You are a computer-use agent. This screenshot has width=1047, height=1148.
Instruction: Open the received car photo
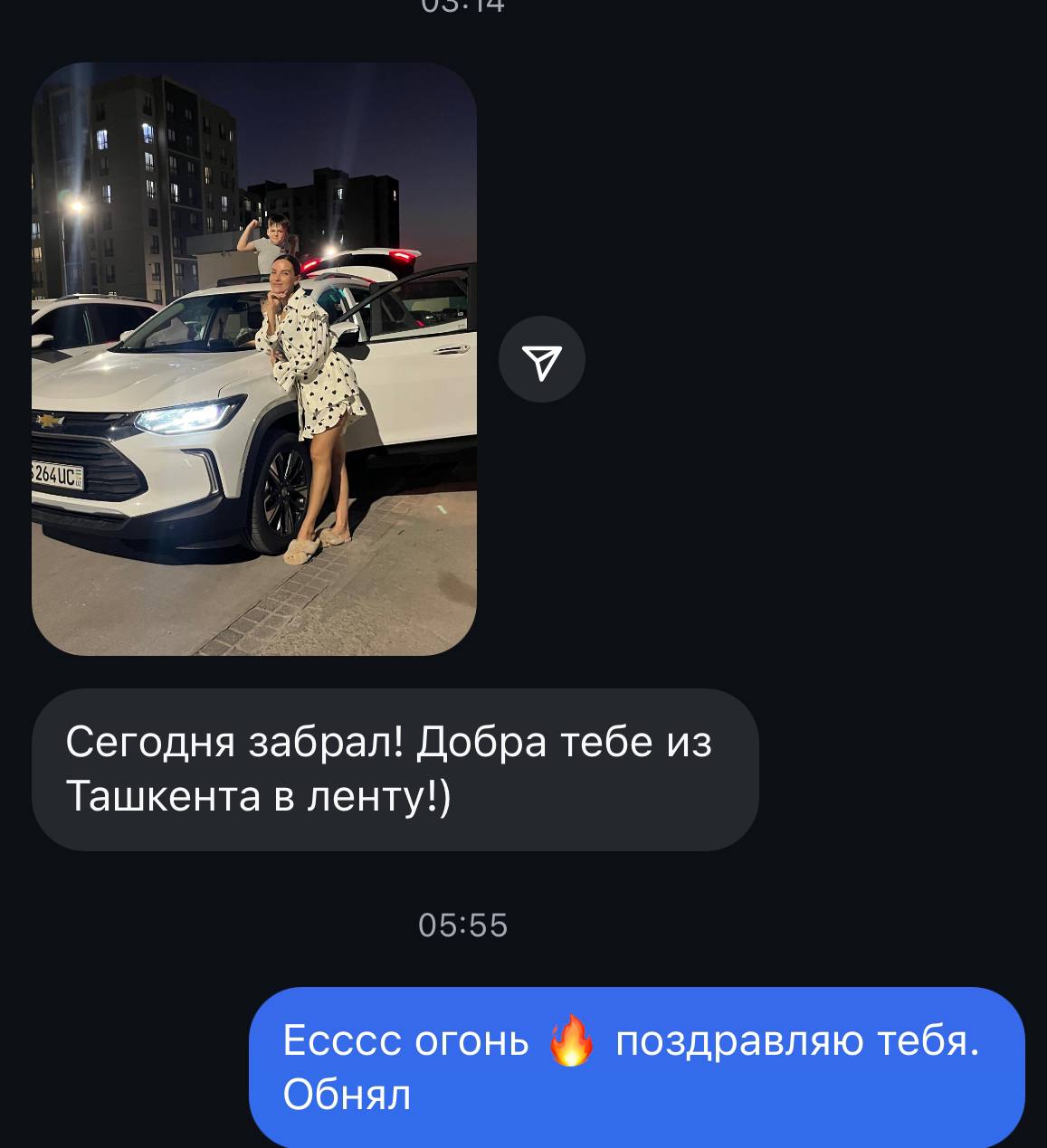pyautogui.click(x=253, y=358)
